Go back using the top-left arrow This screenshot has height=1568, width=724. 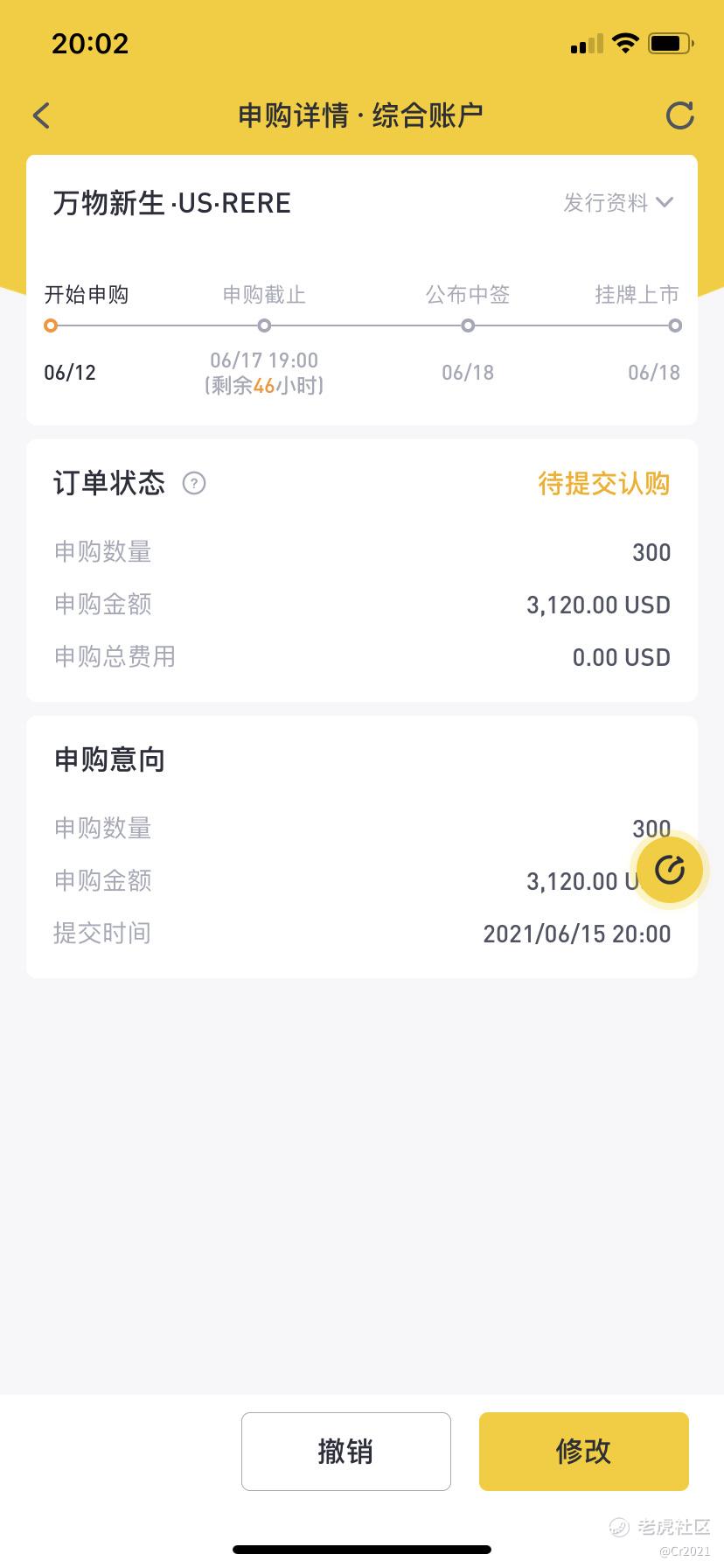pos(41,115)
